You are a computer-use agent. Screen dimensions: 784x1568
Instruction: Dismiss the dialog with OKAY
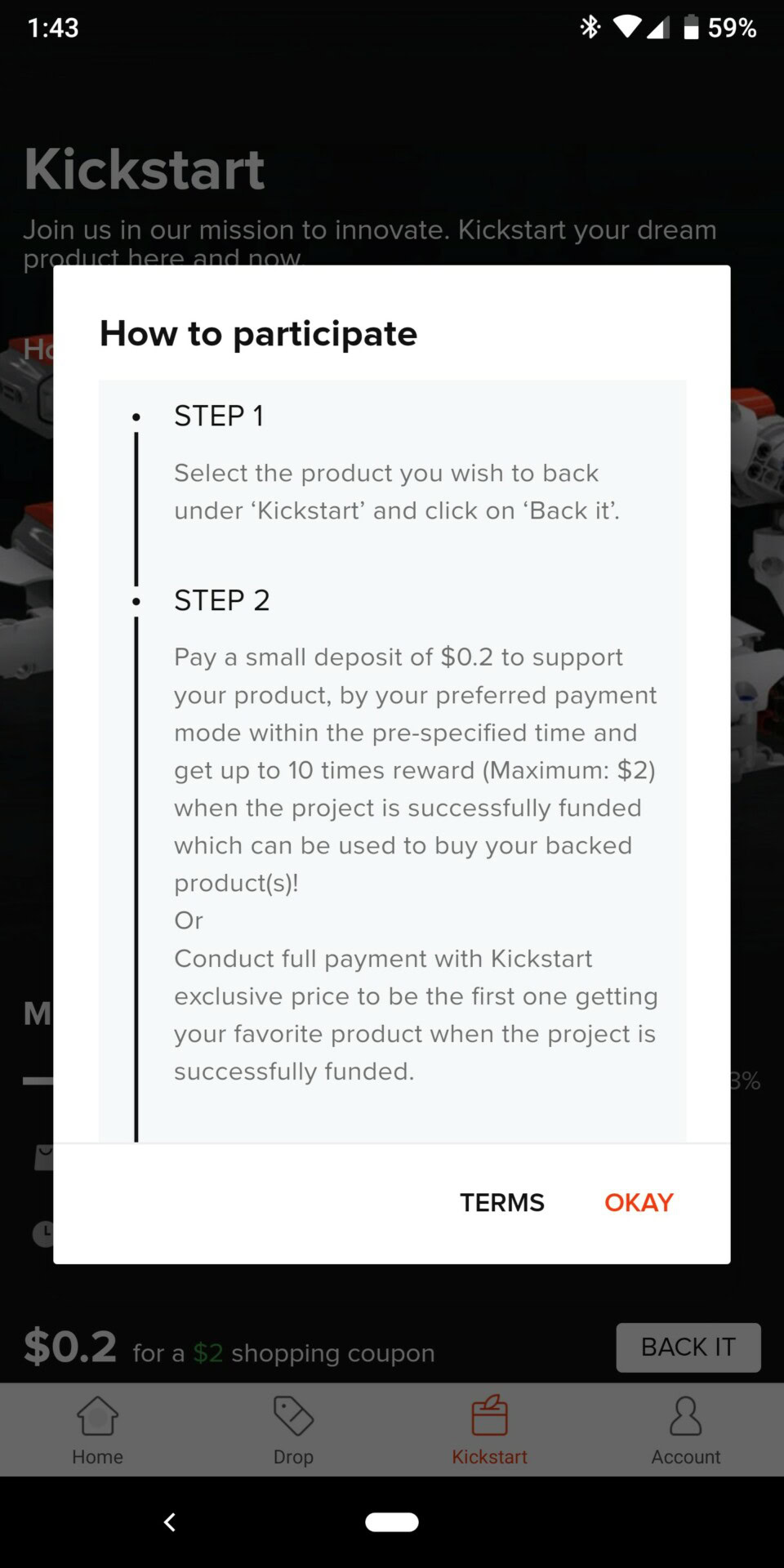pos(639,1202)
